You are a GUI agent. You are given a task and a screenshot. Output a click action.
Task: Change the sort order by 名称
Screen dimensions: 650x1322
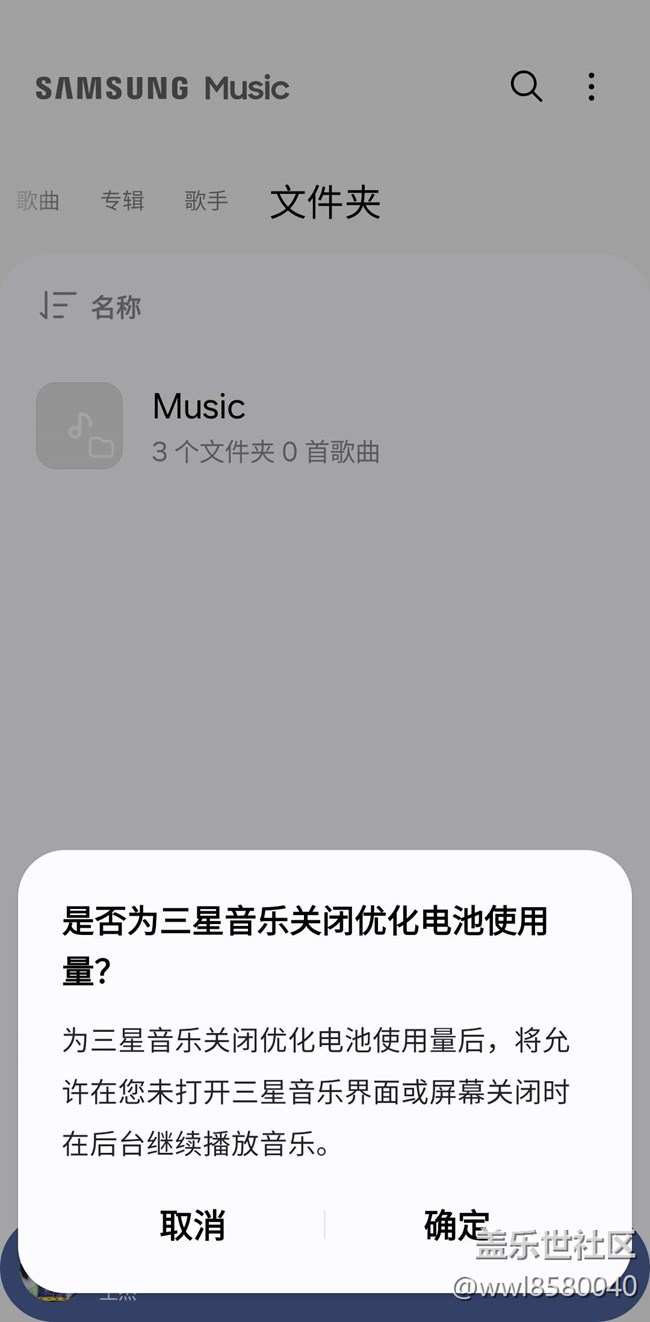pyautogui.click(x=90, y=306)
